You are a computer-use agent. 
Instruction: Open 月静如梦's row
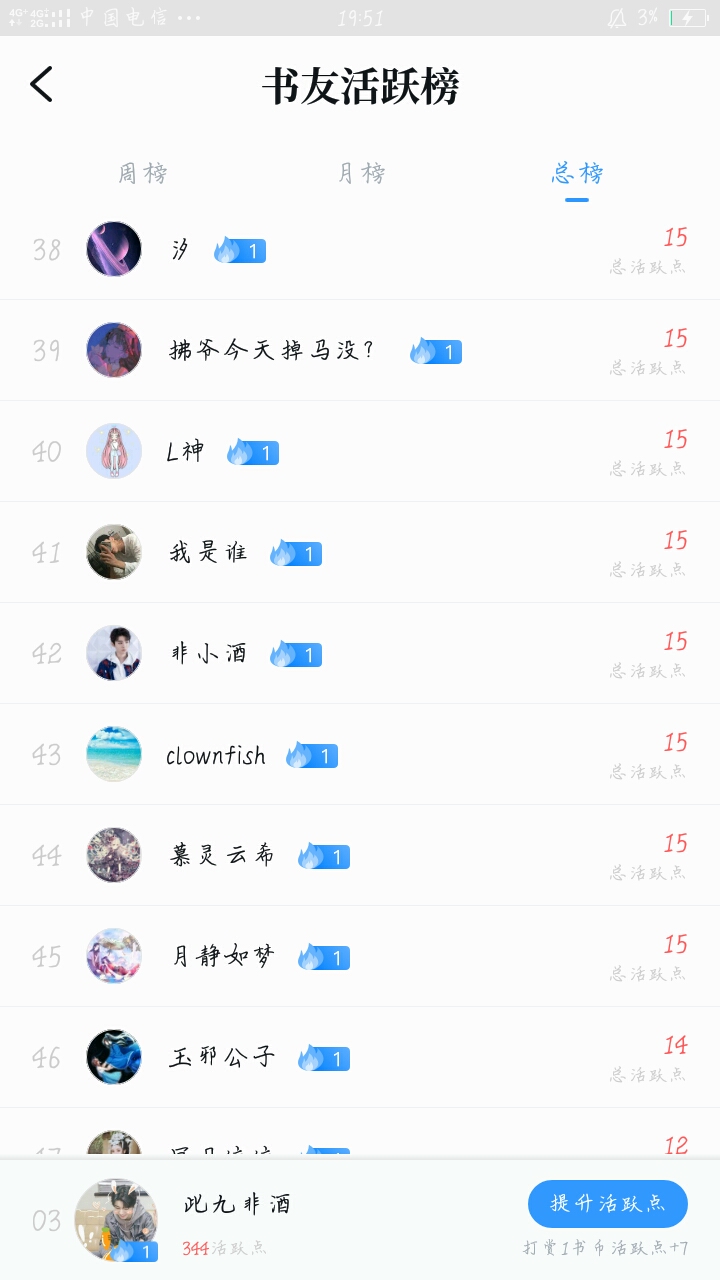coord(360,956)
